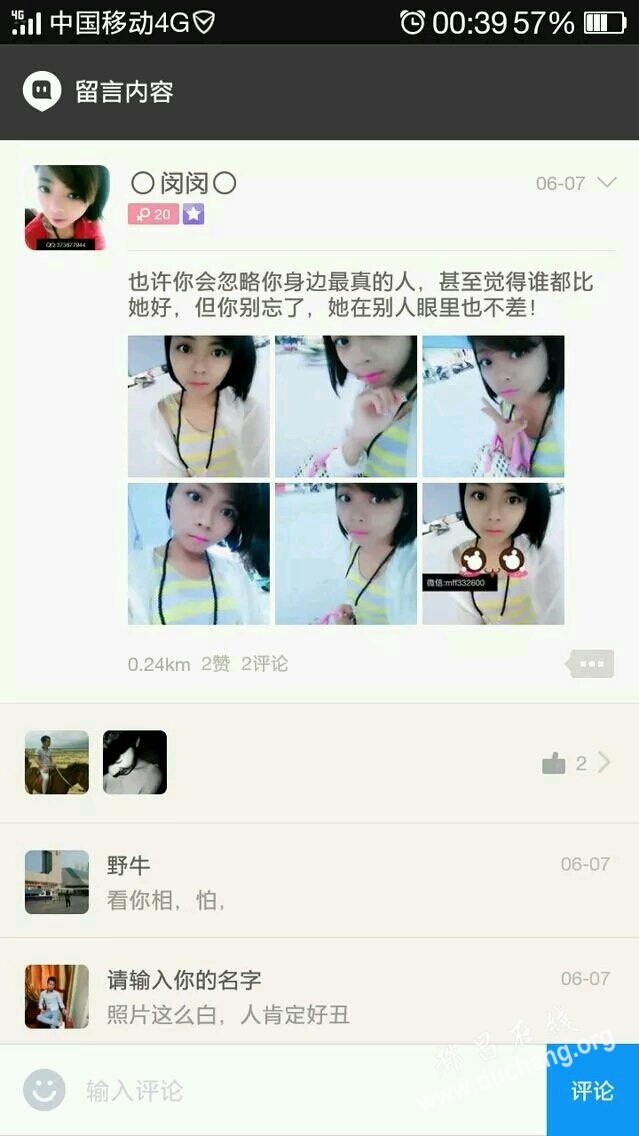Screen dimensions: 639x1136
Task: Open the third photo in the top row
Action: pos(493,406)
